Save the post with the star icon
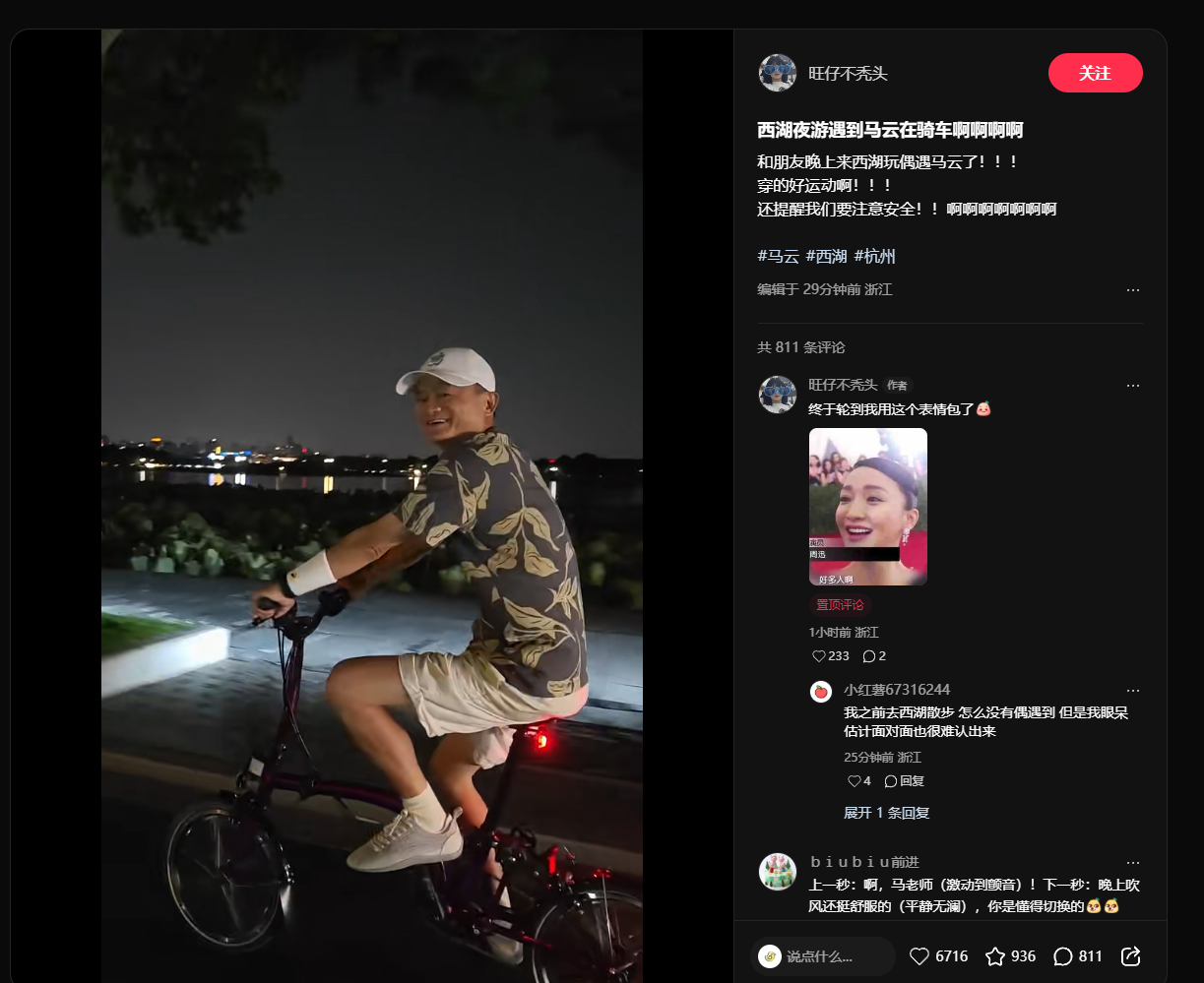 [x=995, y=956]
